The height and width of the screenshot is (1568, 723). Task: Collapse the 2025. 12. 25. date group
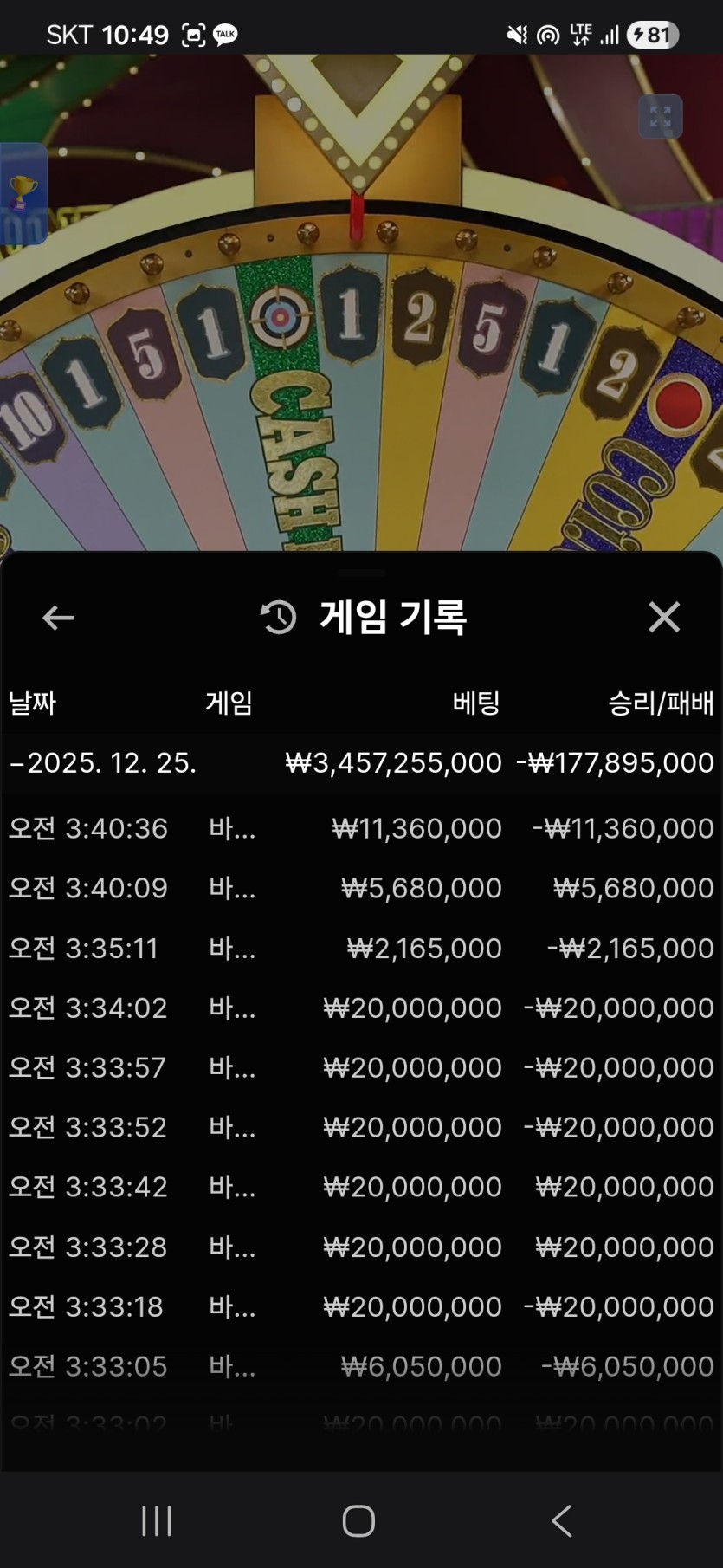(x=104, y=763)
